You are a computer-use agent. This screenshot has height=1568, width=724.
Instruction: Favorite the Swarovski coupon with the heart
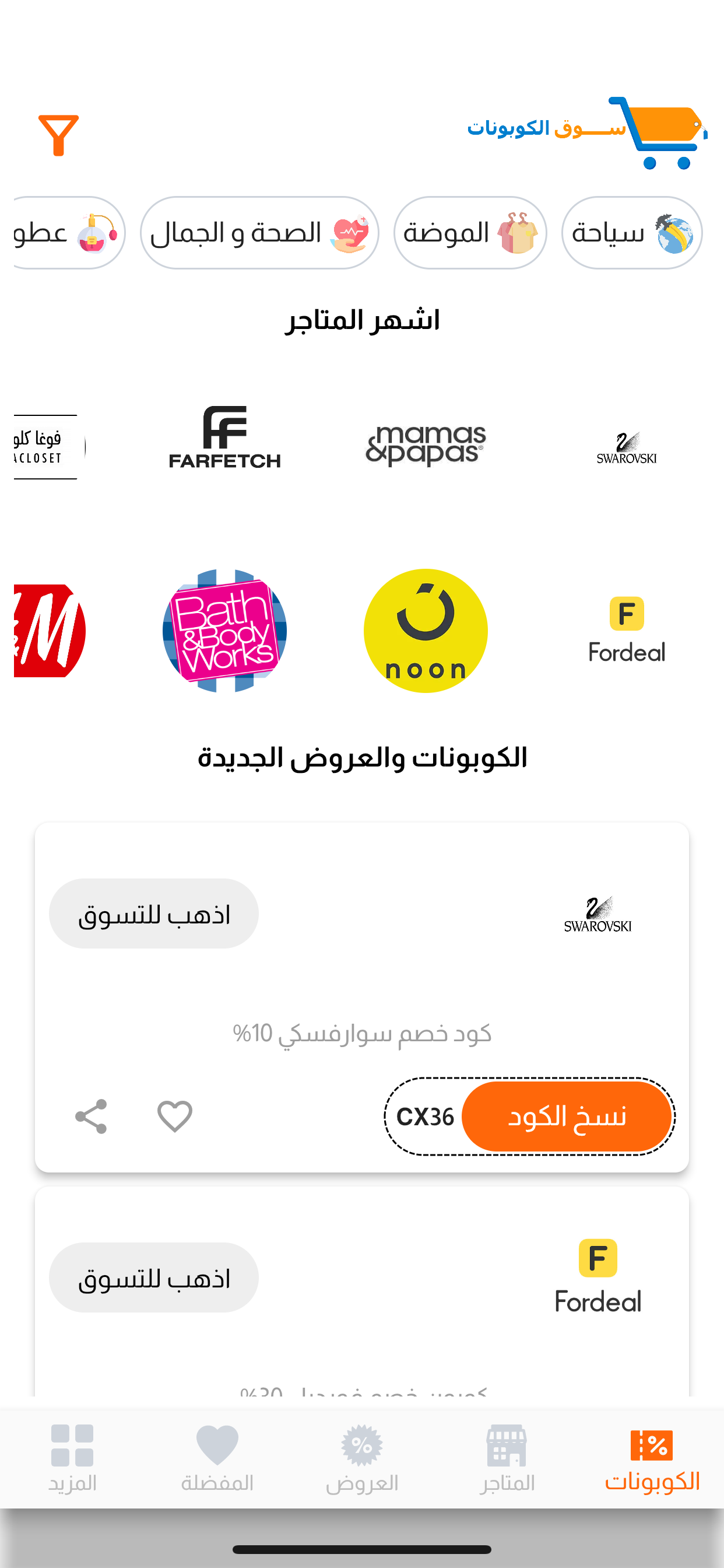[173, 1116]
